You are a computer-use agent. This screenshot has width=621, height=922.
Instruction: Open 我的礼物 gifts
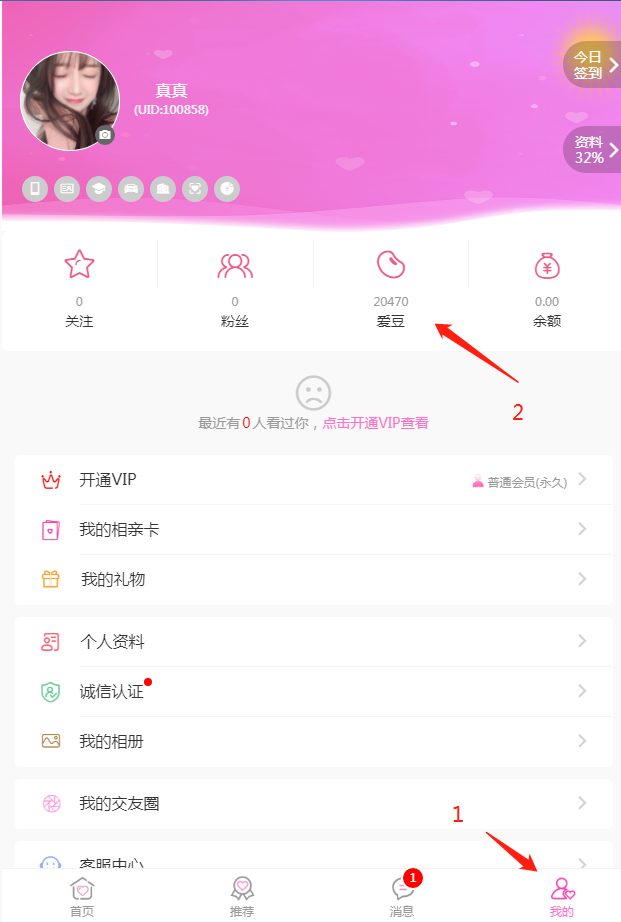click(313, 579)
